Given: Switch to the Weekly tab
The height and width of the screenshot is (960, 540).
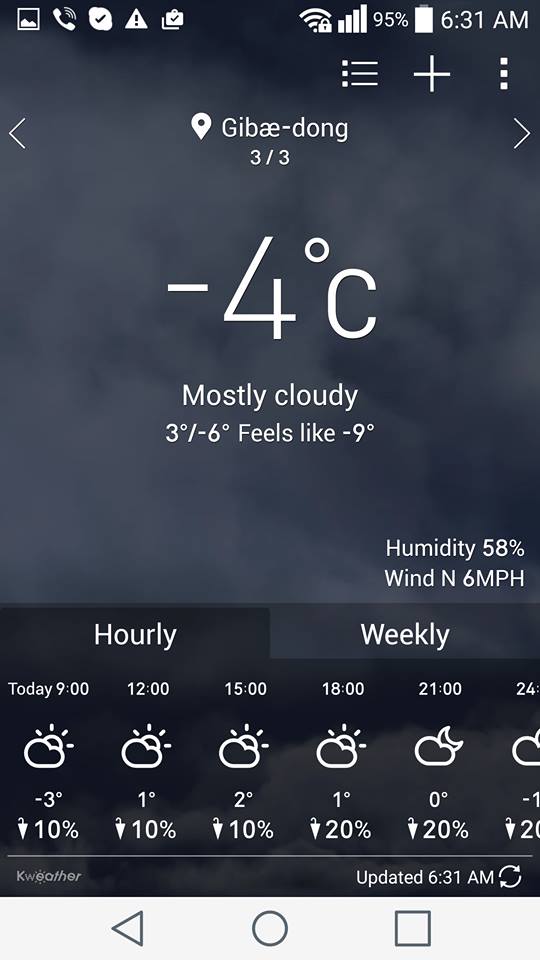Looking at the screenshot, I should click(x=405, y=634).
